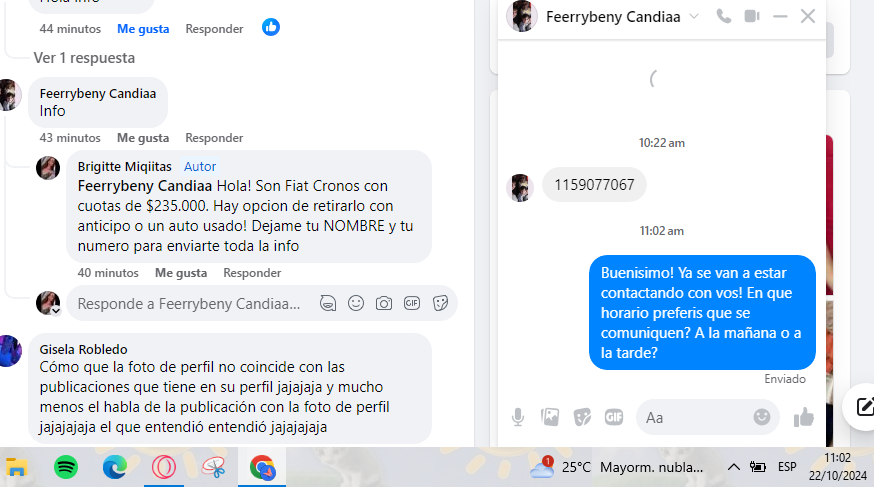
Task: Start a voice call with Feerrybeny Candiaa
Action: coord(724,16)
